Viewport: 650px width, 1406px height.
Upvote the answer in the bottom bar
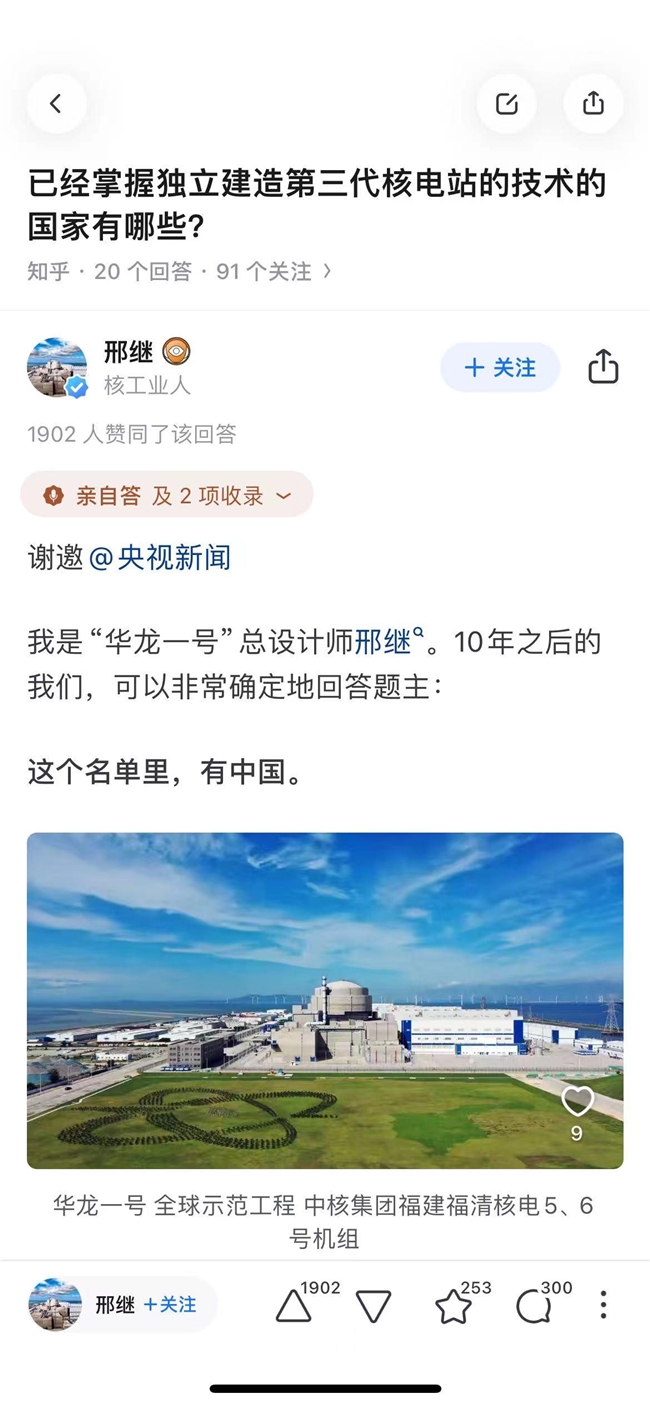[294, 1306]
